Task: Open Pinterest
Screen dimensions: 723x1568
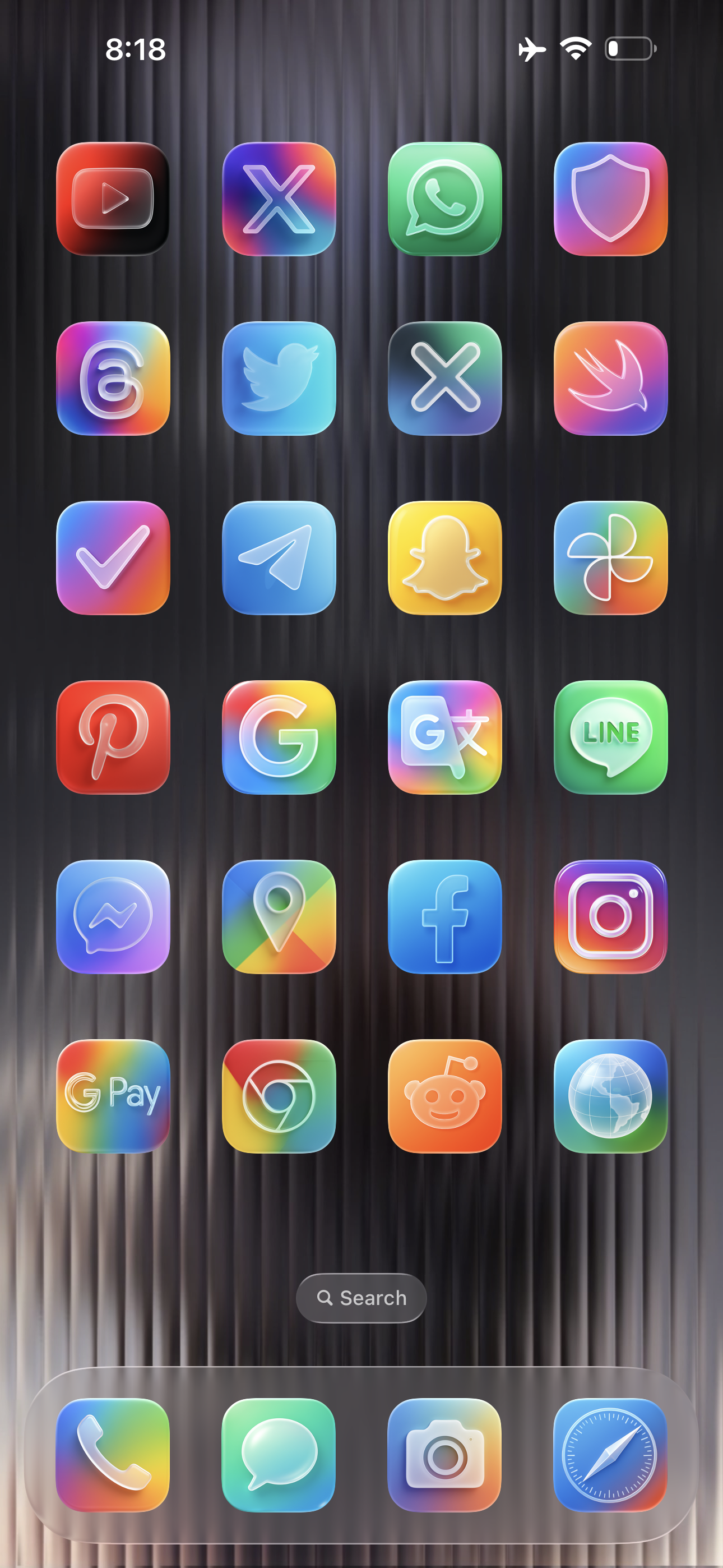Action: click(113, 737)
